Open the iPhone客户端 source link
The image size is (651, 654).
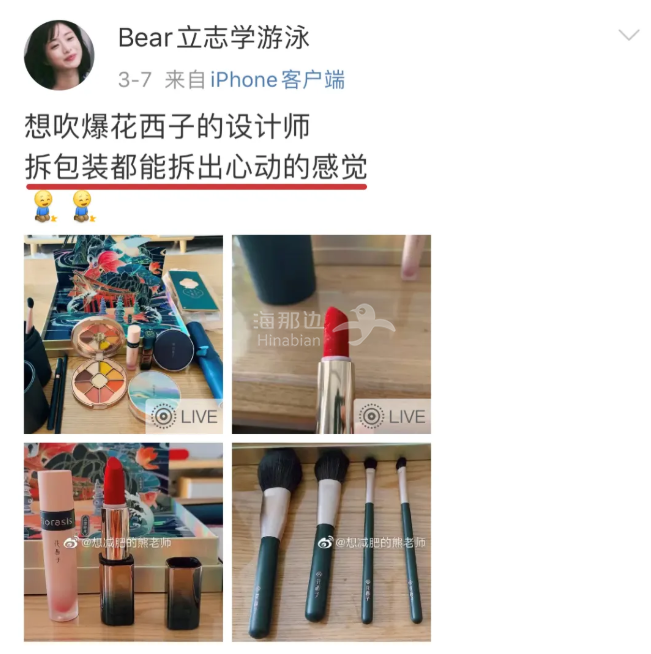277,79
